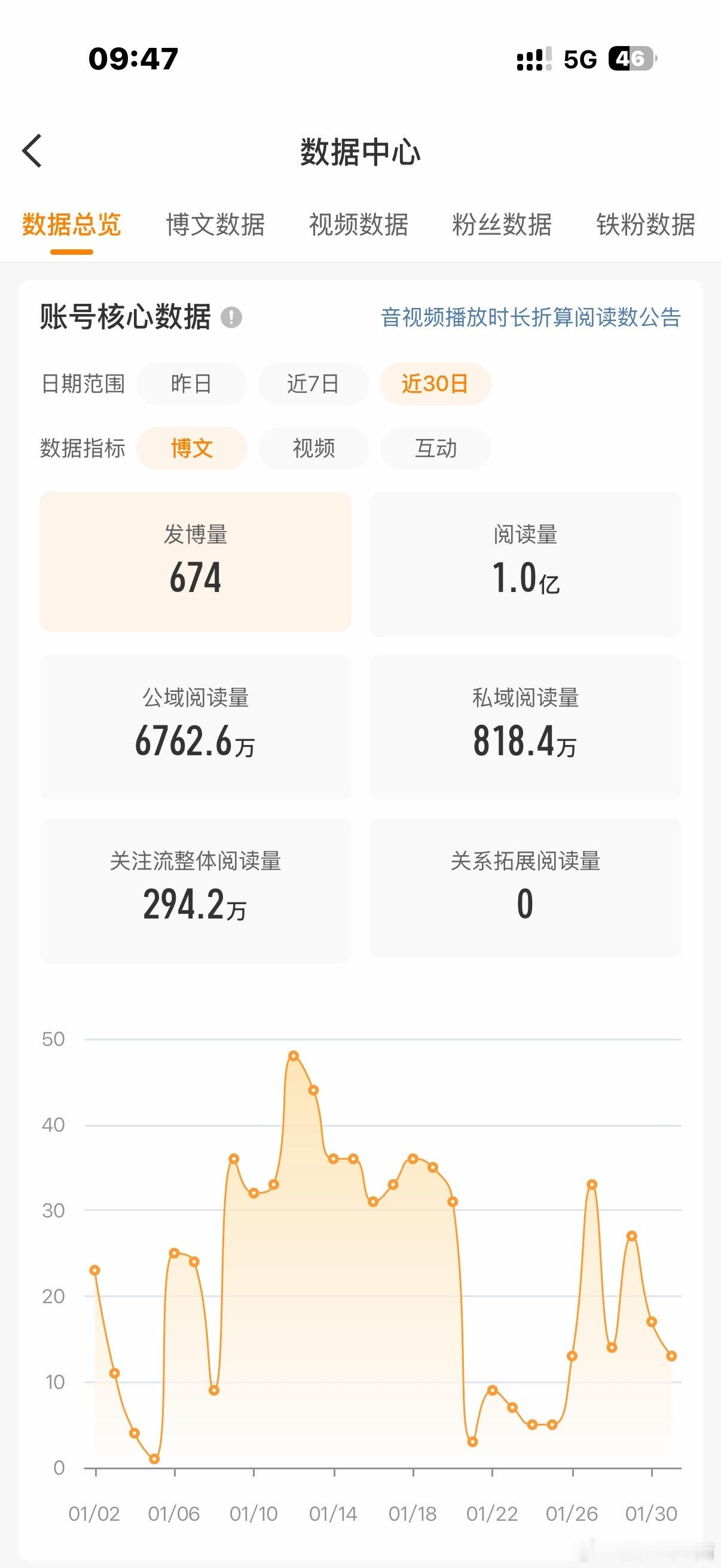
Task: Select the 昨日 date range filter
Action: click(x=193, y=383)
